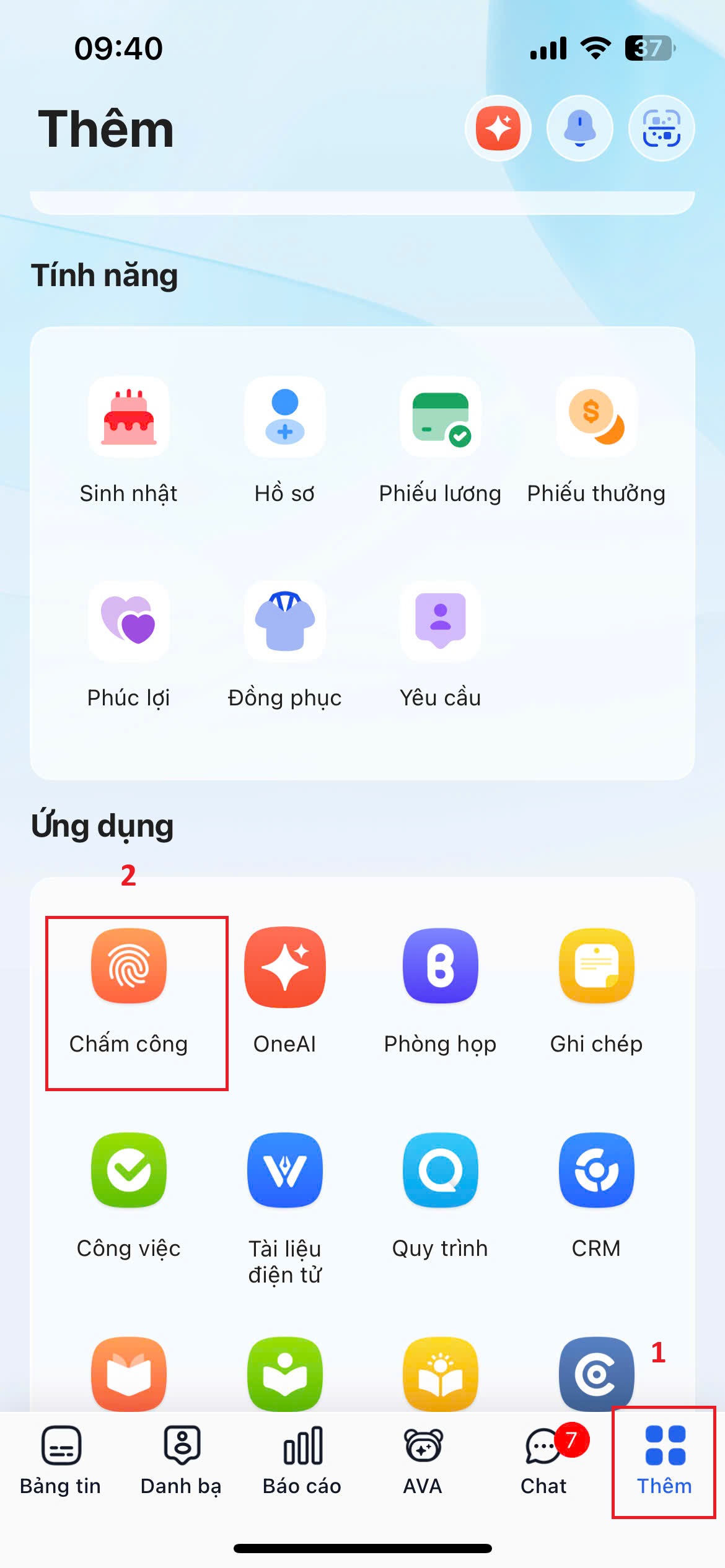Open the notifications bell
The width and height of the screenshot is (725, 1568).
pos(579,128)
